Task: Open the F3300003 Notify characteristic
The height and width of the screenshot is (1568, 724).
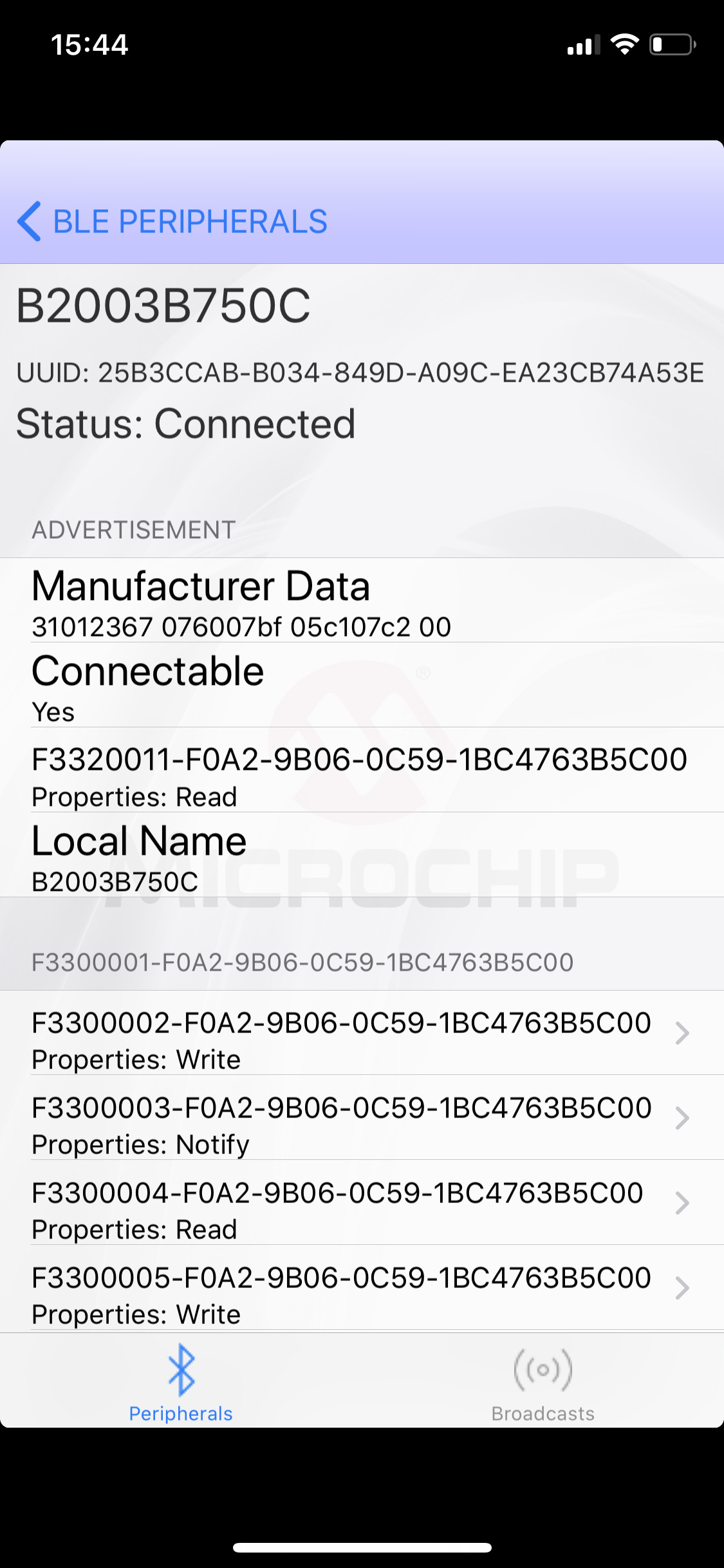Action: point(362,1118)
